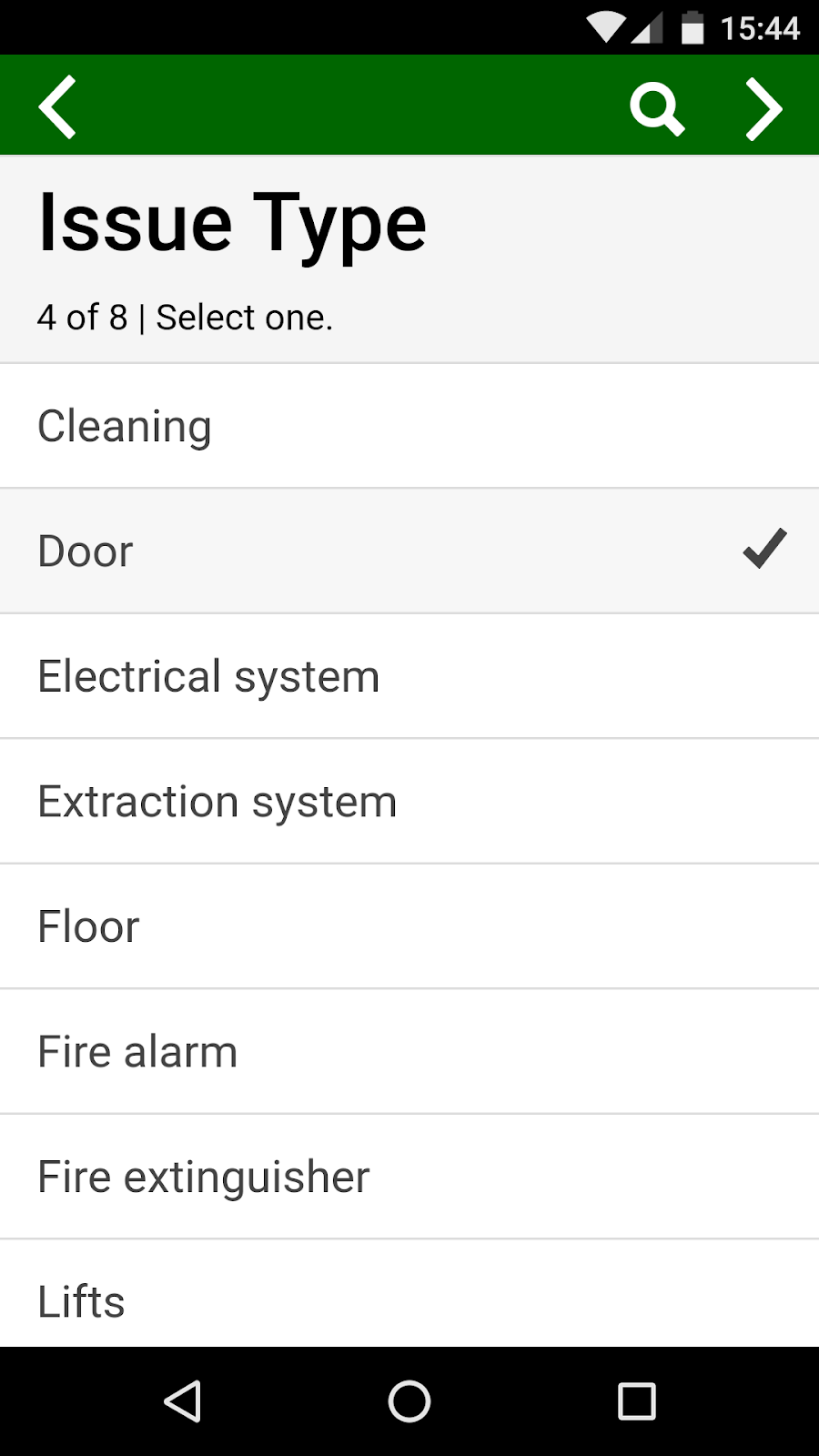Choose Electrical system
819x1456 pixels.
coord(409,676)
